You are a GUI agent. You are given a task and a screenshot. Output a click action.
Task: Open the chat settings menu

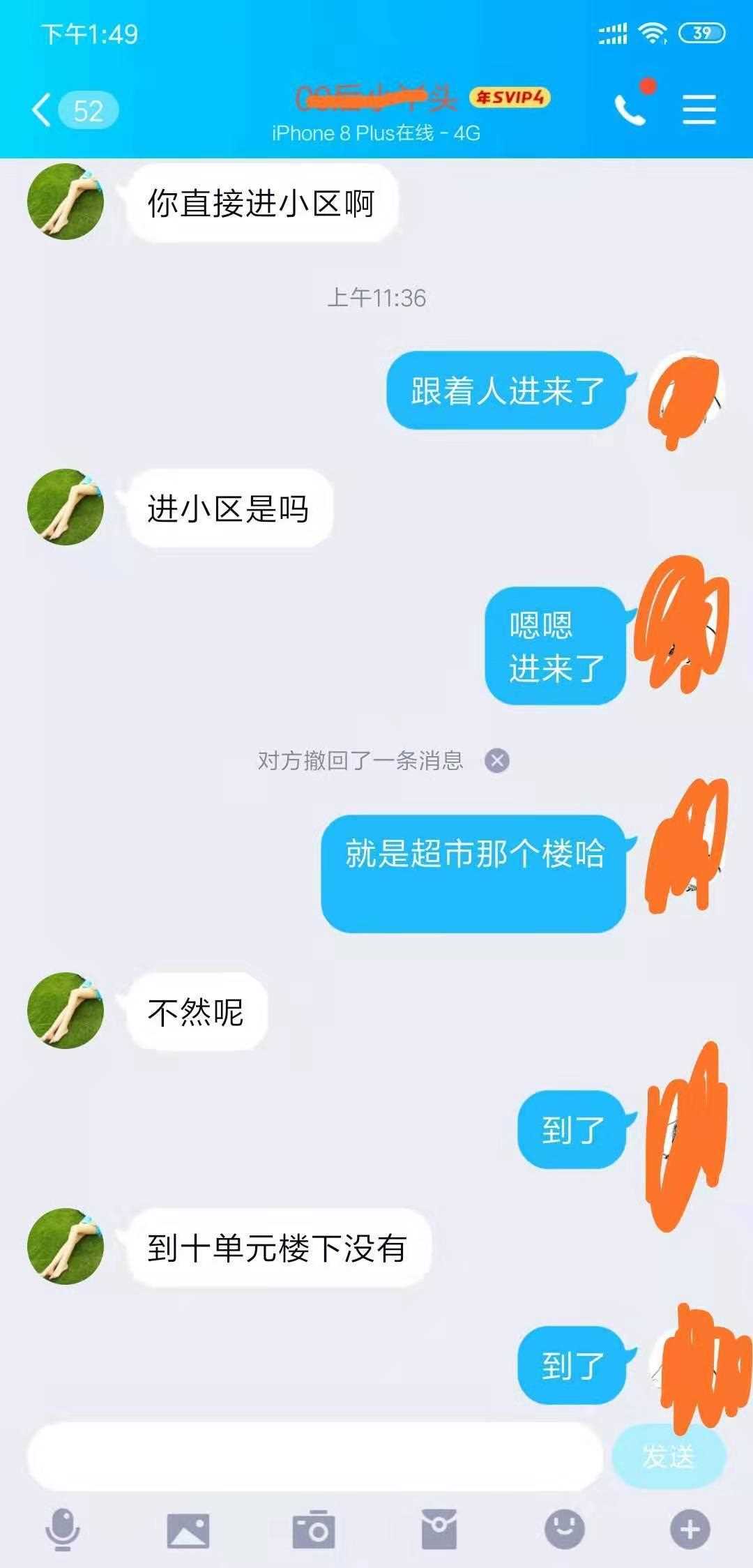pyautogui.click(x=699, y=110)
